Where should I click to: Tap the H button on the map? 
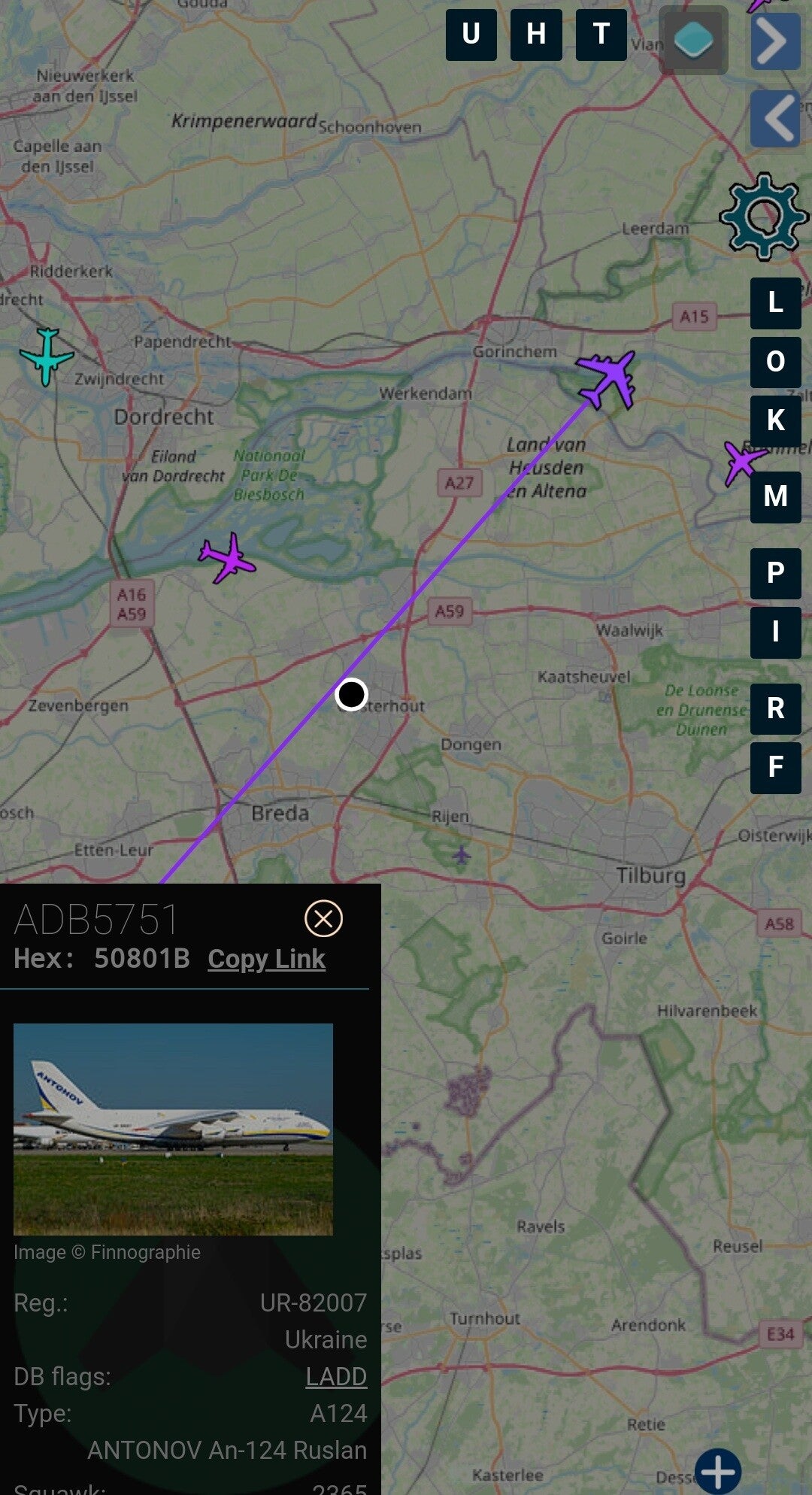click(x=536, y=35)
